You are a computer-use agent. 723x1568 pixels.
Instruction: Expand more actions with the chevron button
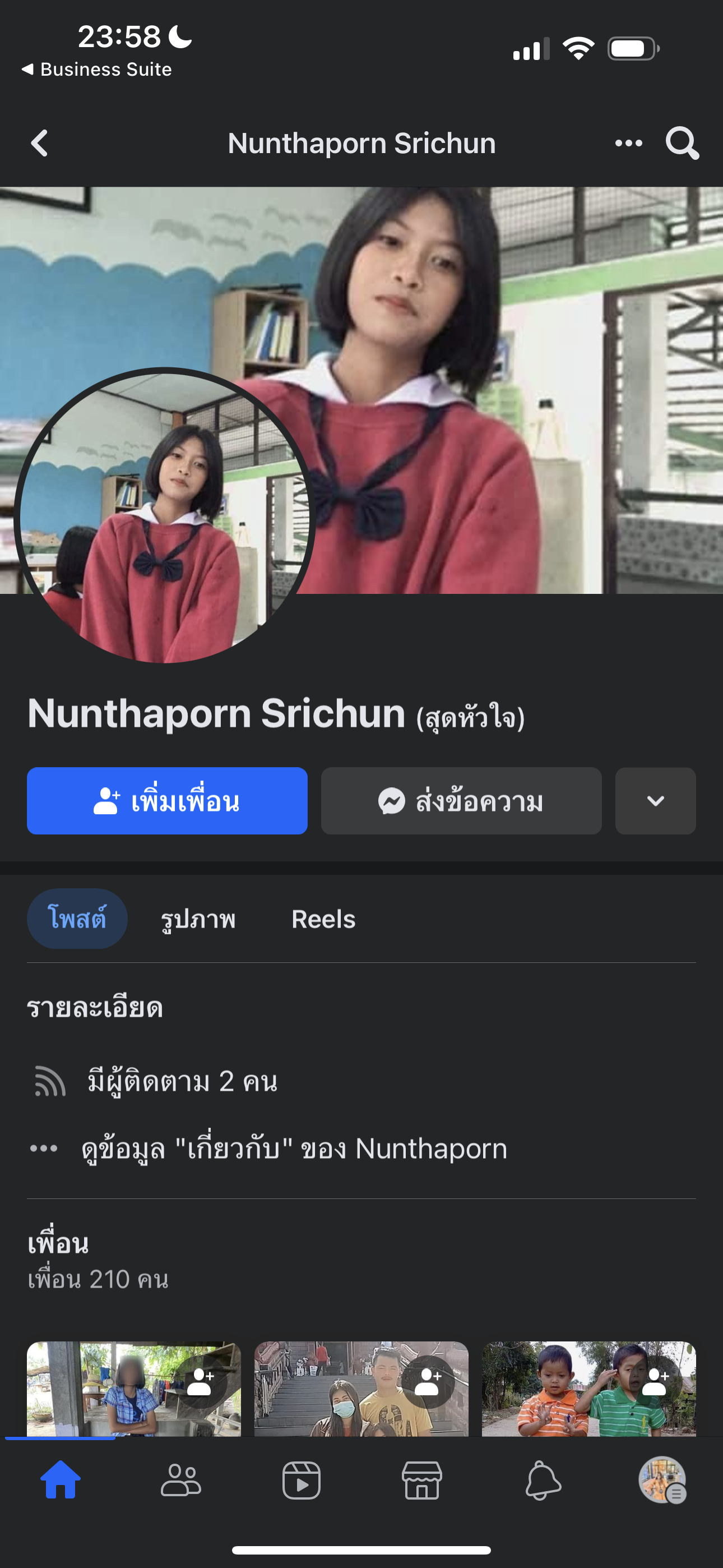655,800
